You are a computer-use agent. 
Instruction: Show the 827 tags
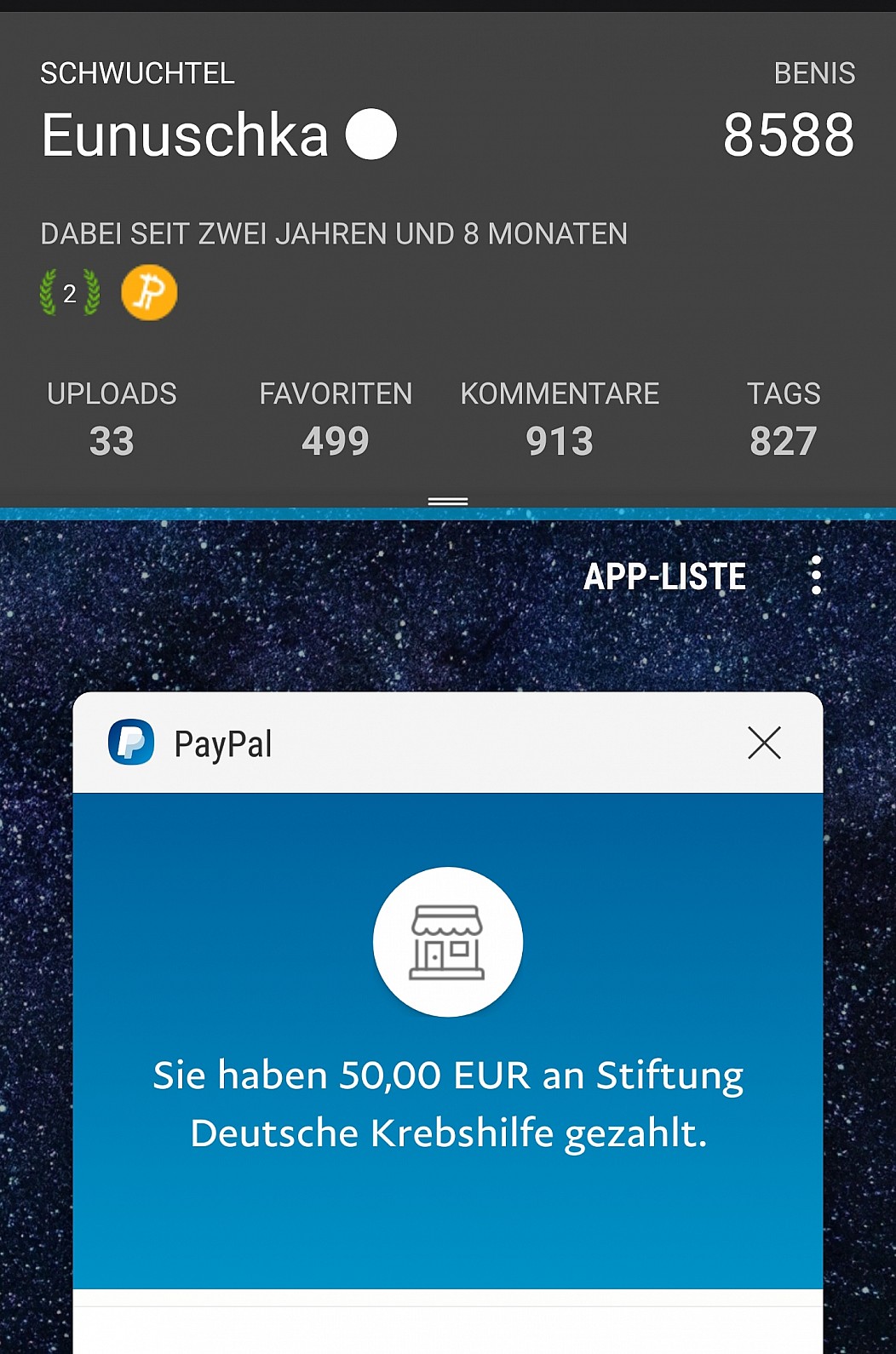click(784, 419)
